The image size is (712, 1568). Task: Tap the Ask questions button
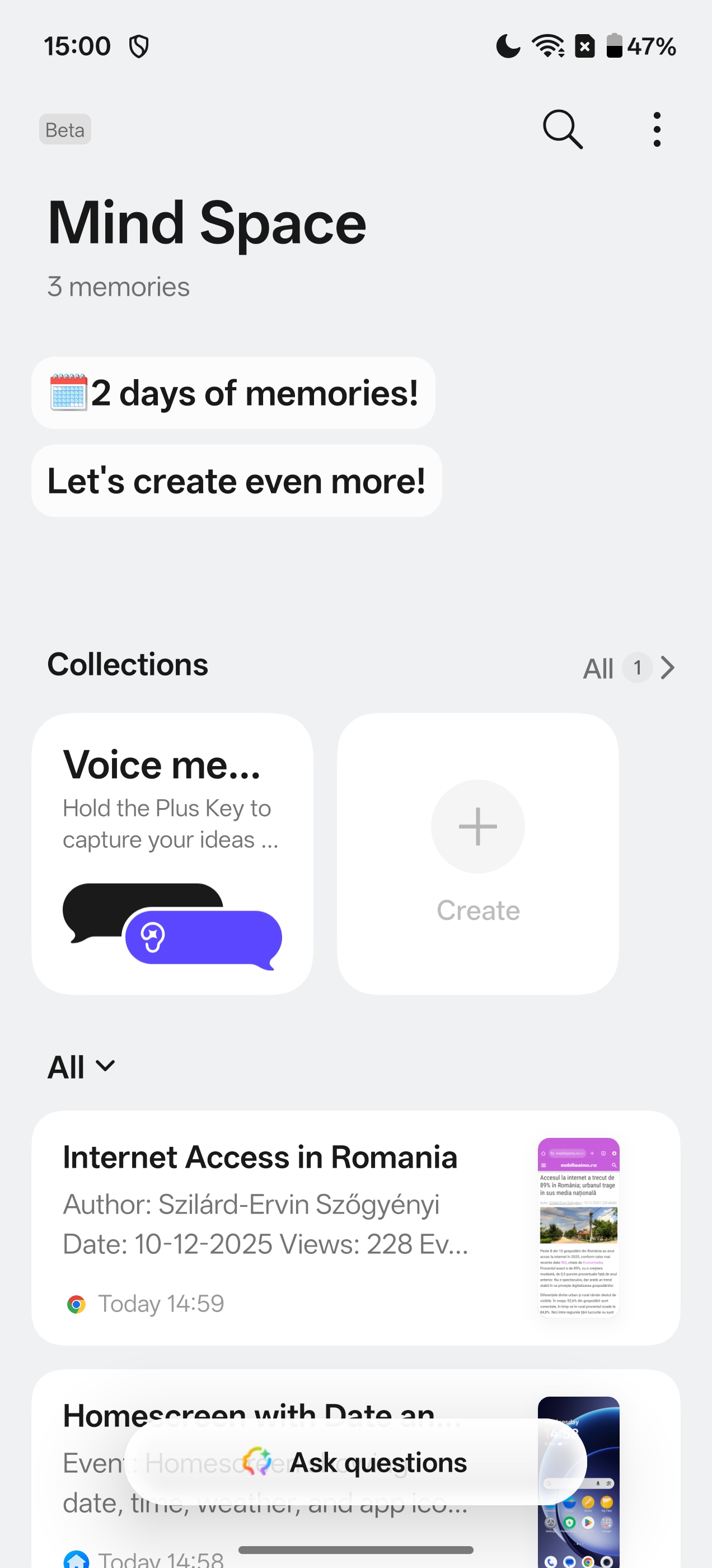(x=355, y=1462)
